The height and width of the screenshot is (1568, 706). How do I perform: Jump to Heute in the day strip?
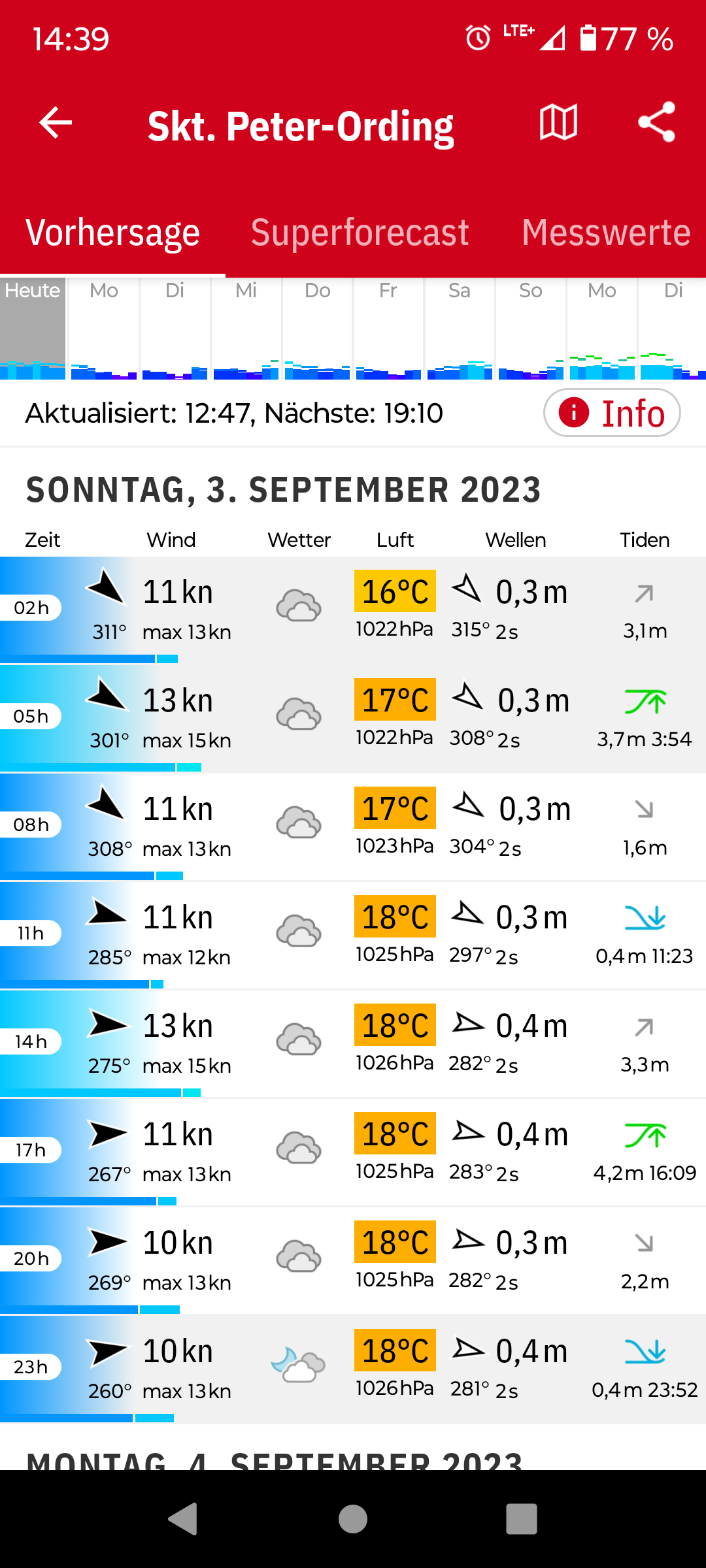(x=33, y=329)
